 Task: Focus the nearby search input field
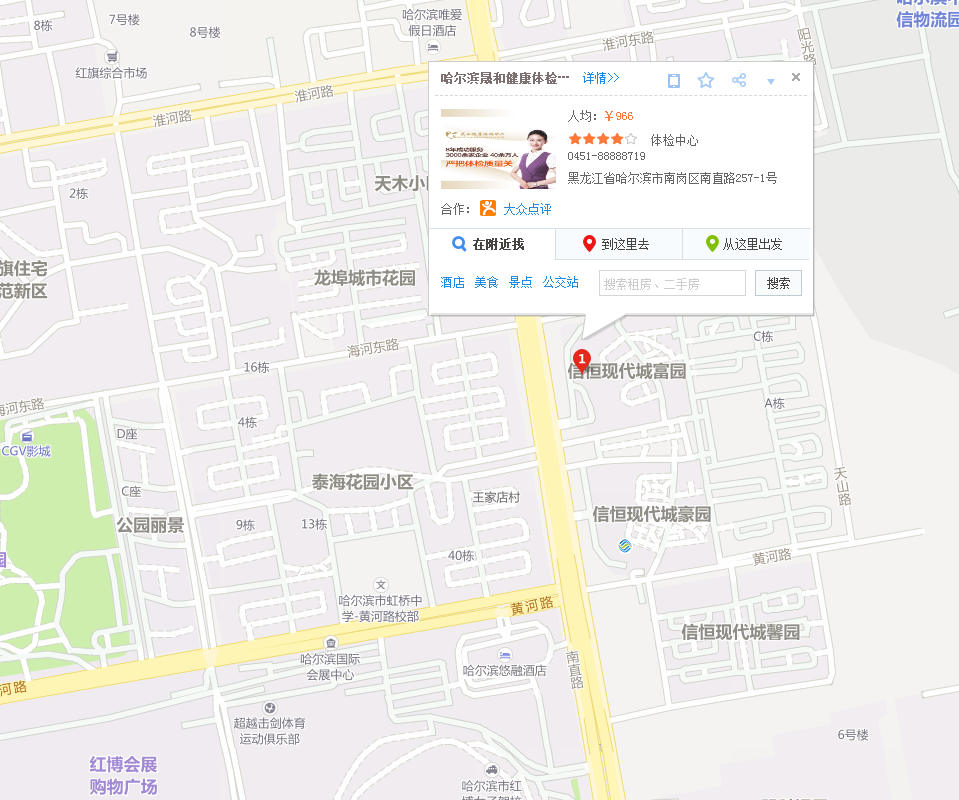pyautogui.click(x=672, y=284)
